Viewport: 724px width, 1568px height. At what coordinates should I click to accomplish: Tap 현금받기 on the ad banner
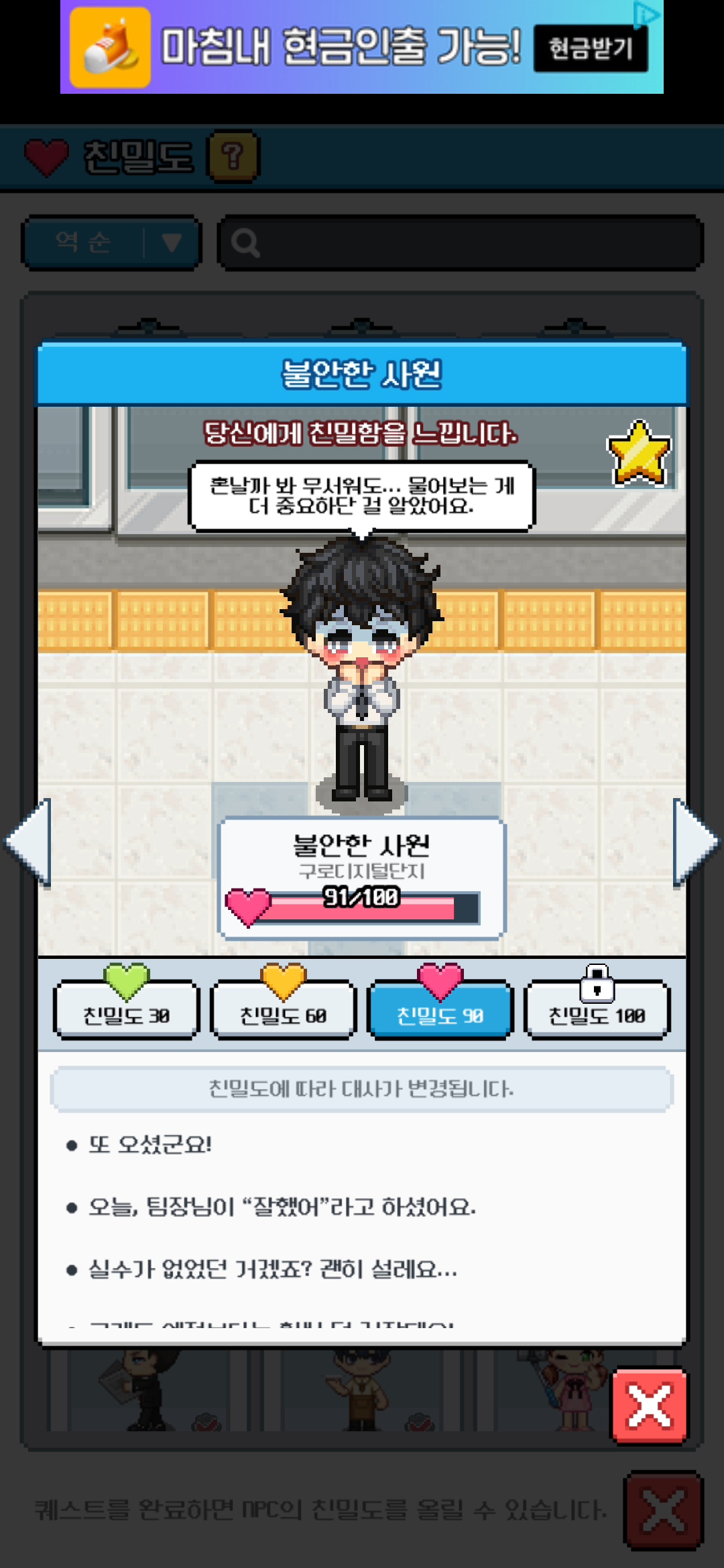(591, 48)
